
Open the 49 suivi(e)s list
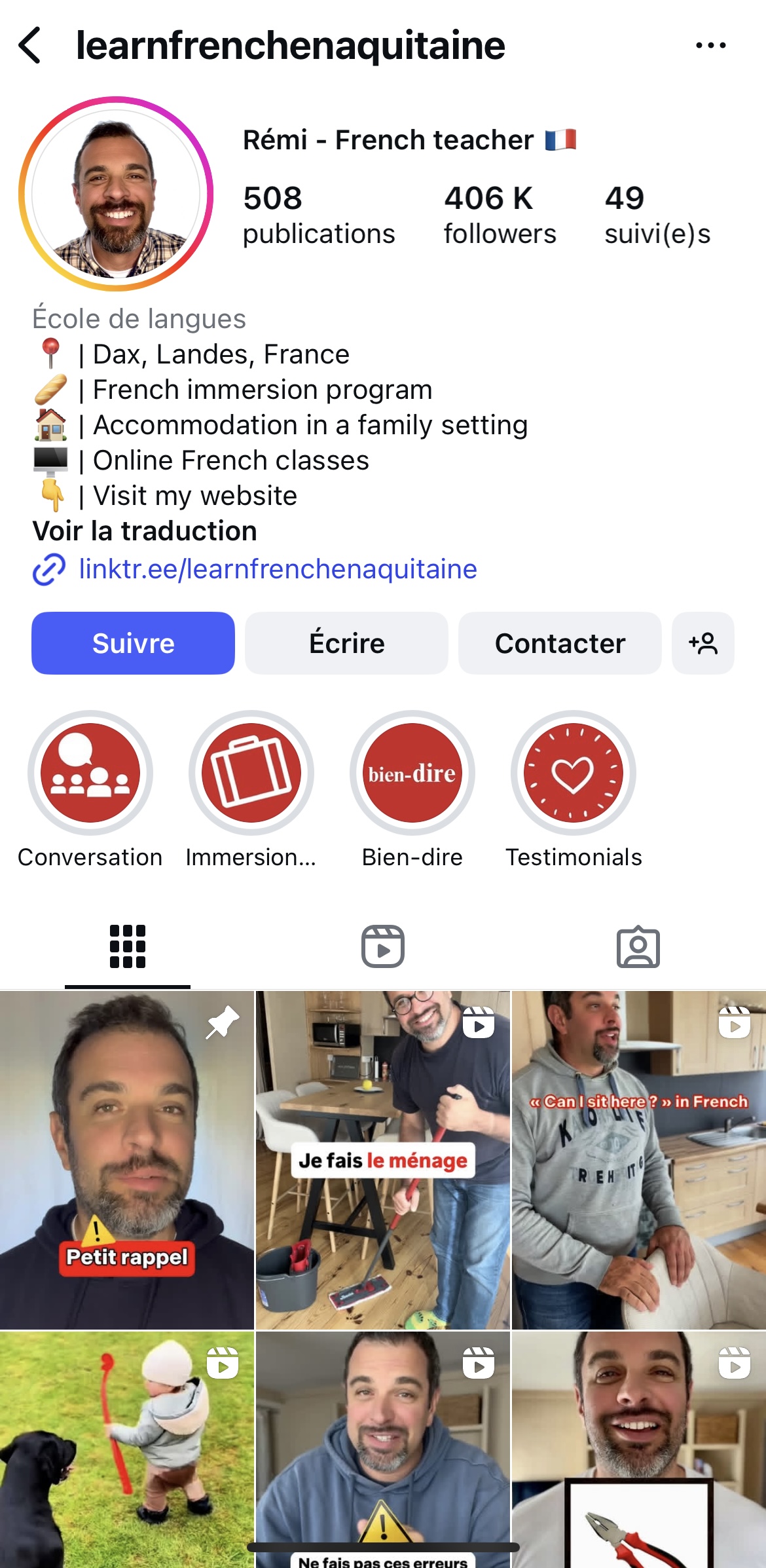[657, 215]
